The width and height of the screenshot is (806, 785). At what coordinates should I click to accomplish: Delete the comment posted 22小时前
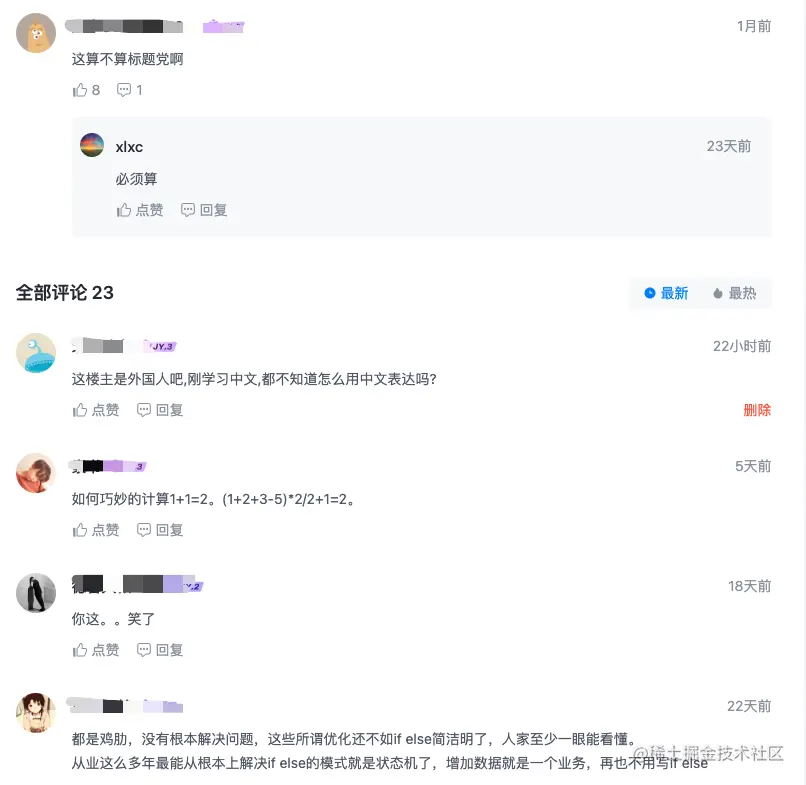pyautogui.click(x=757, y=410)
